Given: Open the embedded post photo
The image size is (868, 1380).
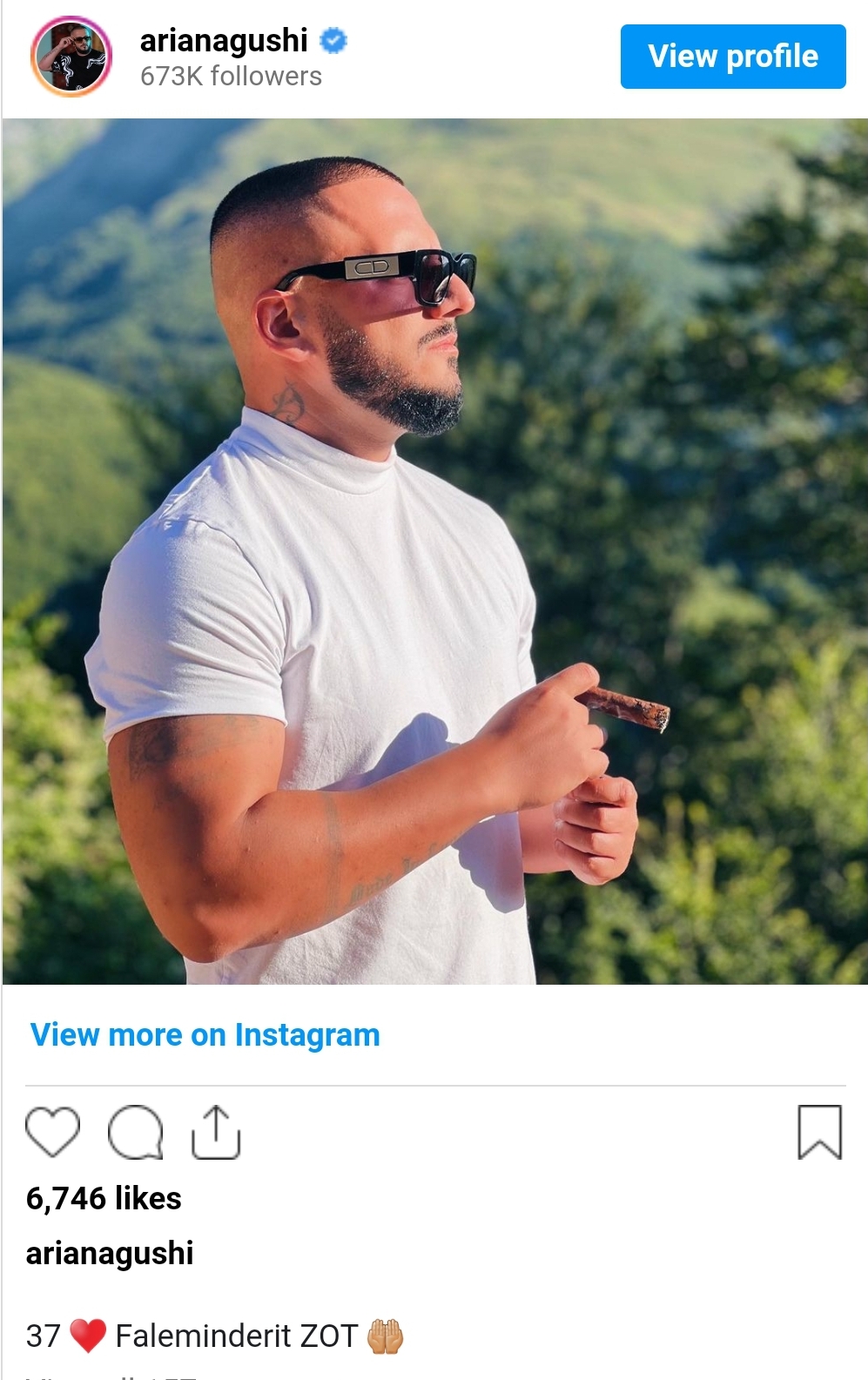Looking at the screenshot, I should pyautogui.click(x=434, y=550).
